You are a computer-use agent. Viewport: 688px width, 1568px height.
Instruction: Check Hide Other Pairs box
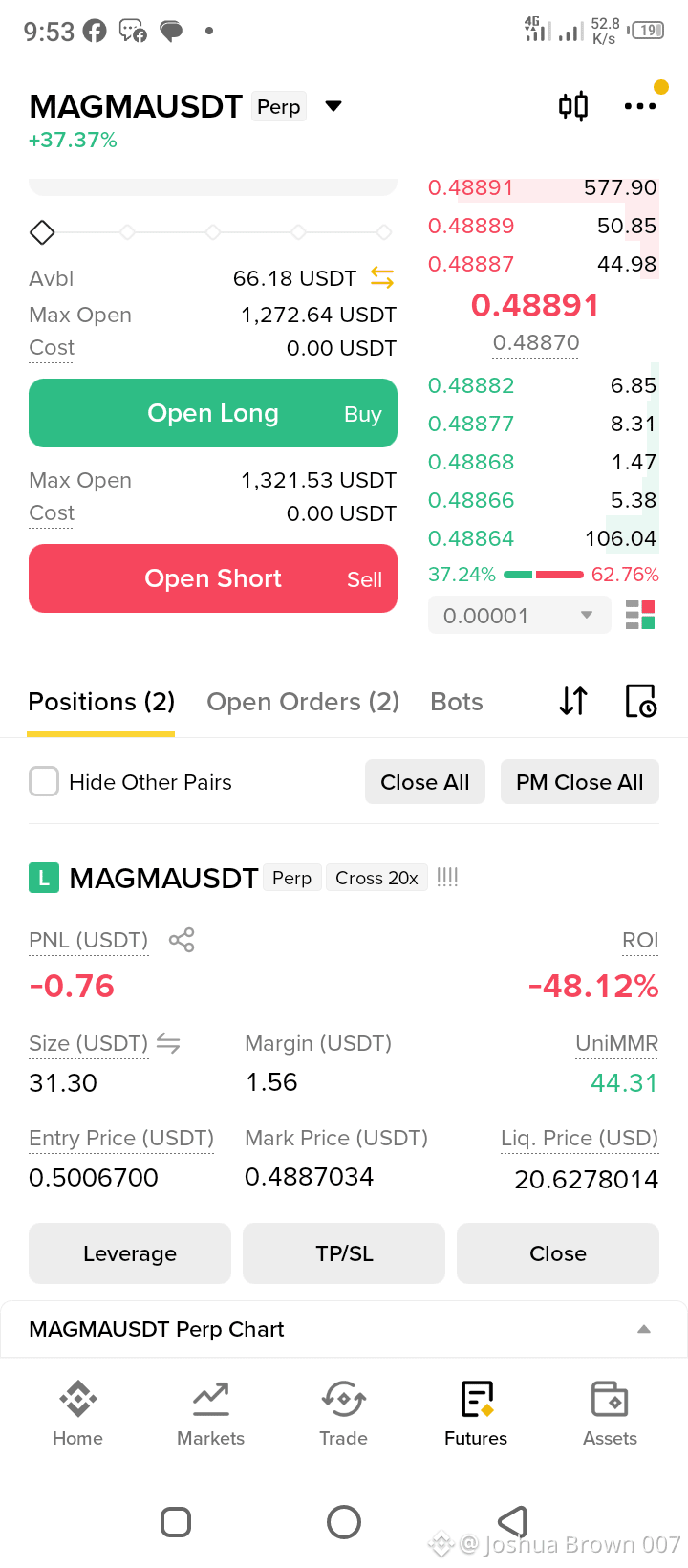(x=44, y=782)
